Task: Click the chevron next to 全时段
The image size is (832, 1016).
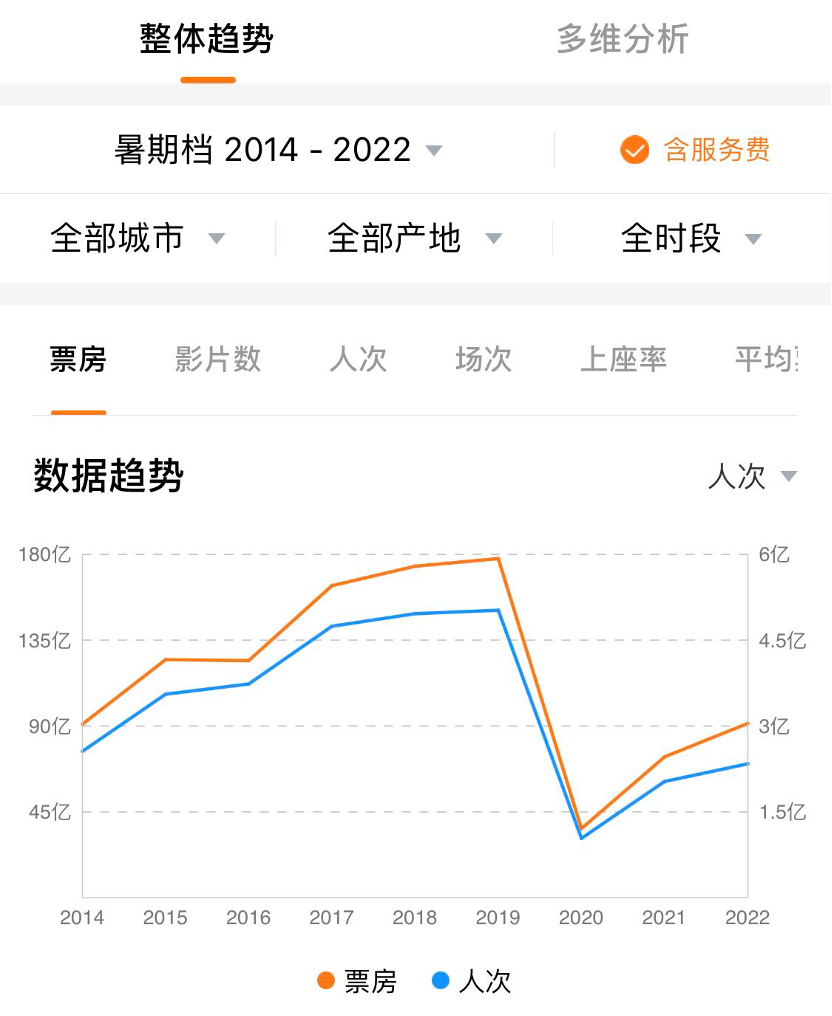Action: pyautogui.click(x=751, y=239)
